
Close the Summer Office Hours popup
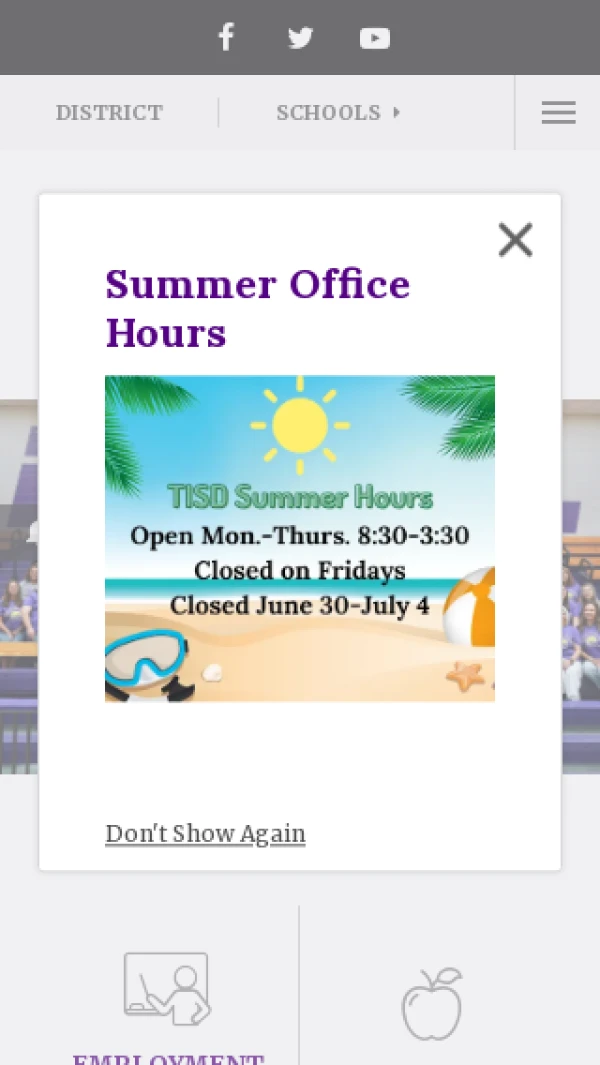[515, 240]
